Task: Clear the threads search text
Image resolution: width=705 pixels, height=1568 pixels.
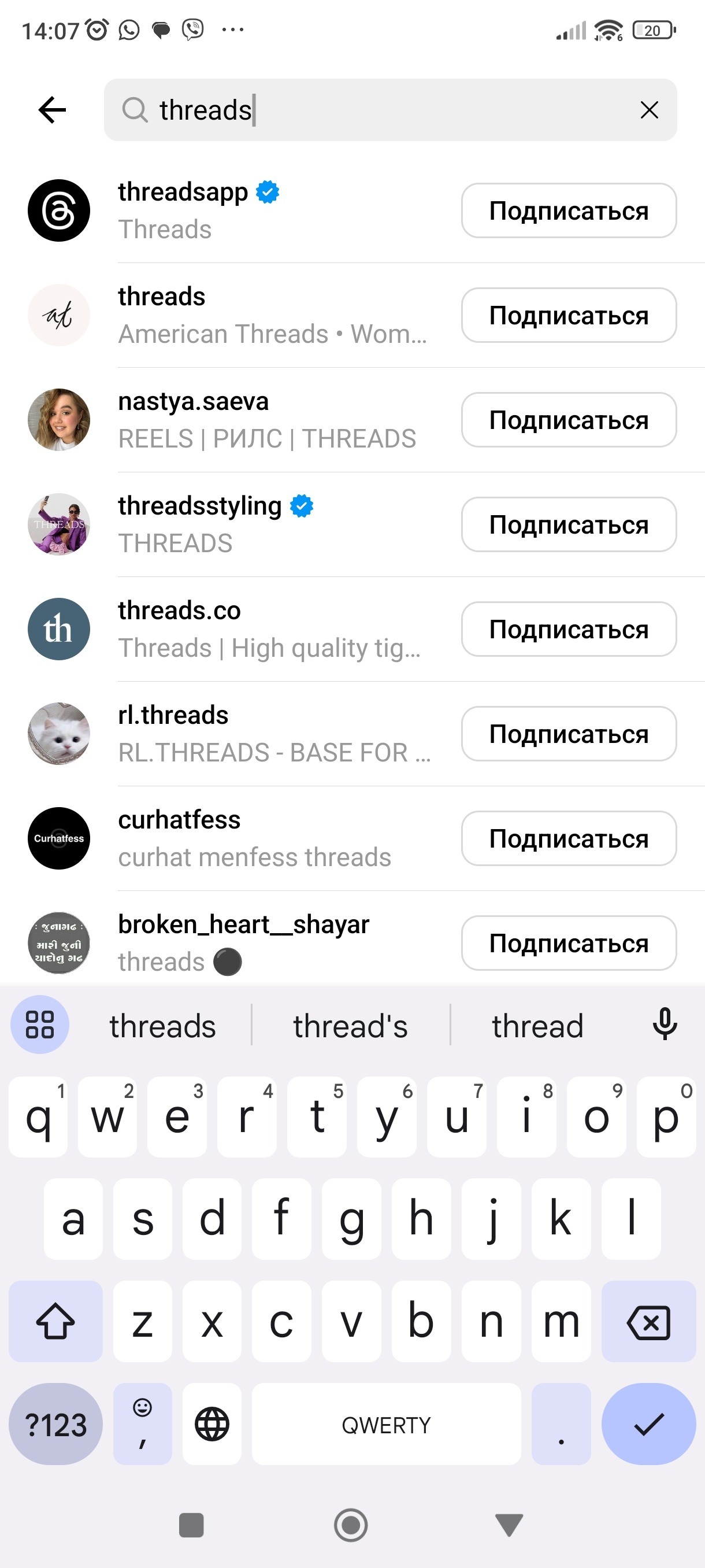Action: pos(649,110)
